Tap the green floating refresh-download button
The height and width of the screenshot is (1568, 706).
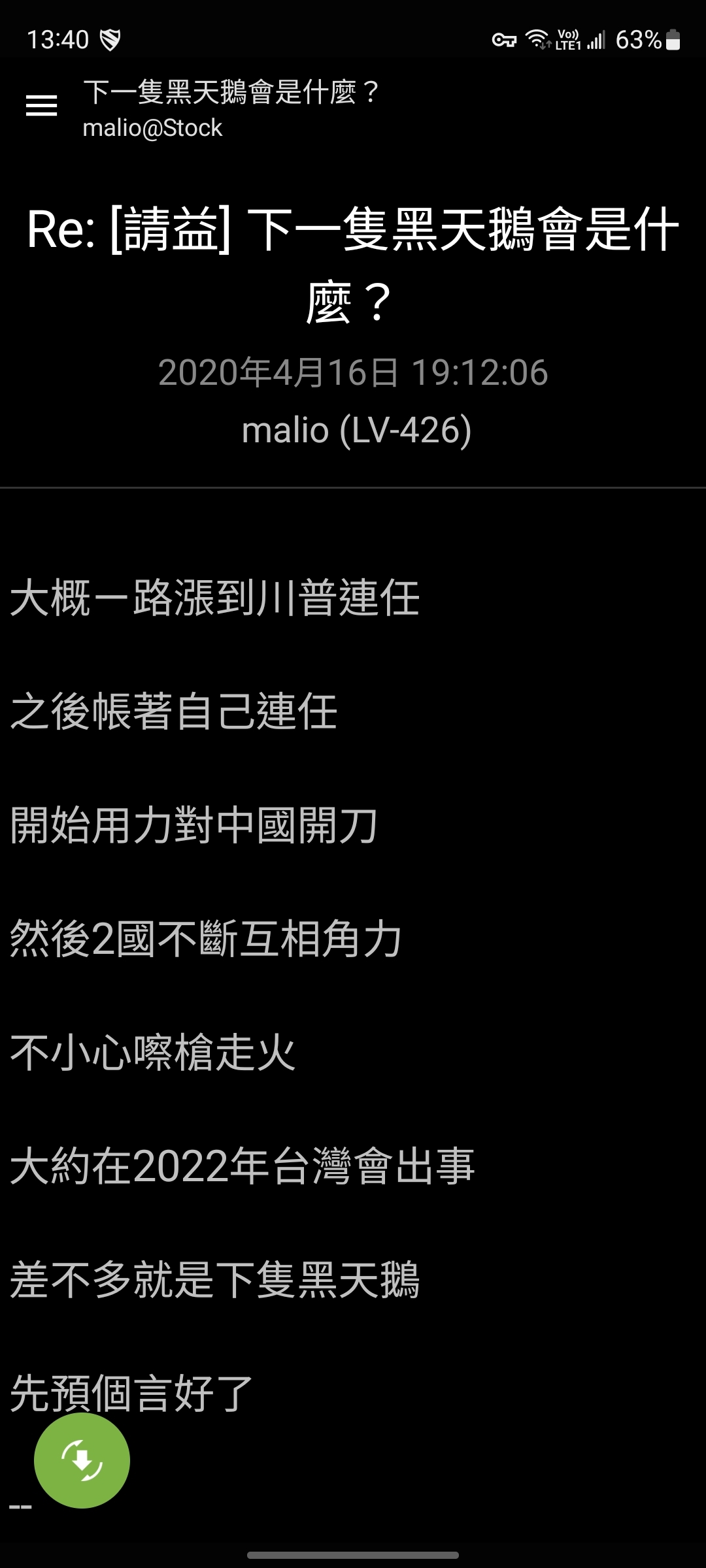click(82, 1460)
